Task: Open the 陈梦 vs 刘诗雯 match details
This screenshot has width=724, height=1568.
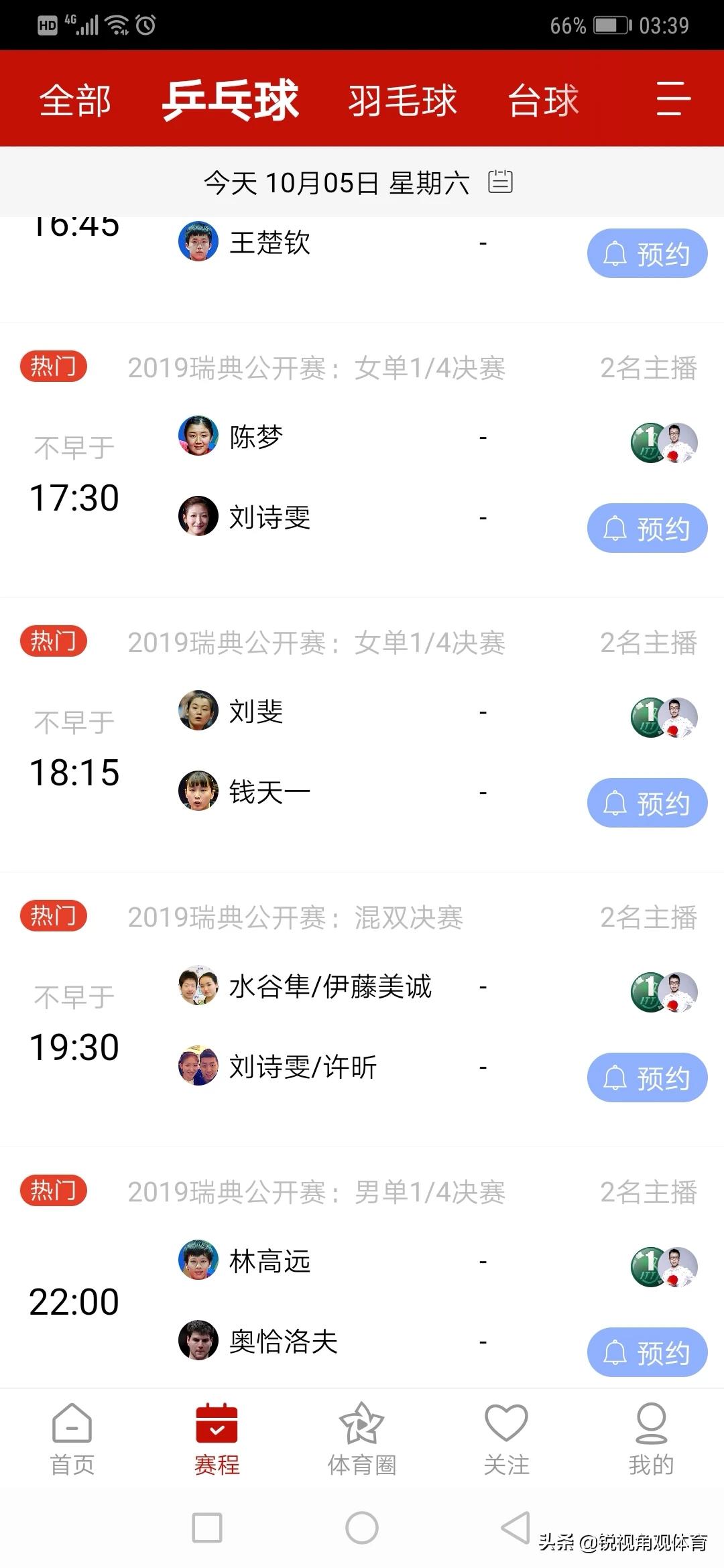Action: pos(335,476)
